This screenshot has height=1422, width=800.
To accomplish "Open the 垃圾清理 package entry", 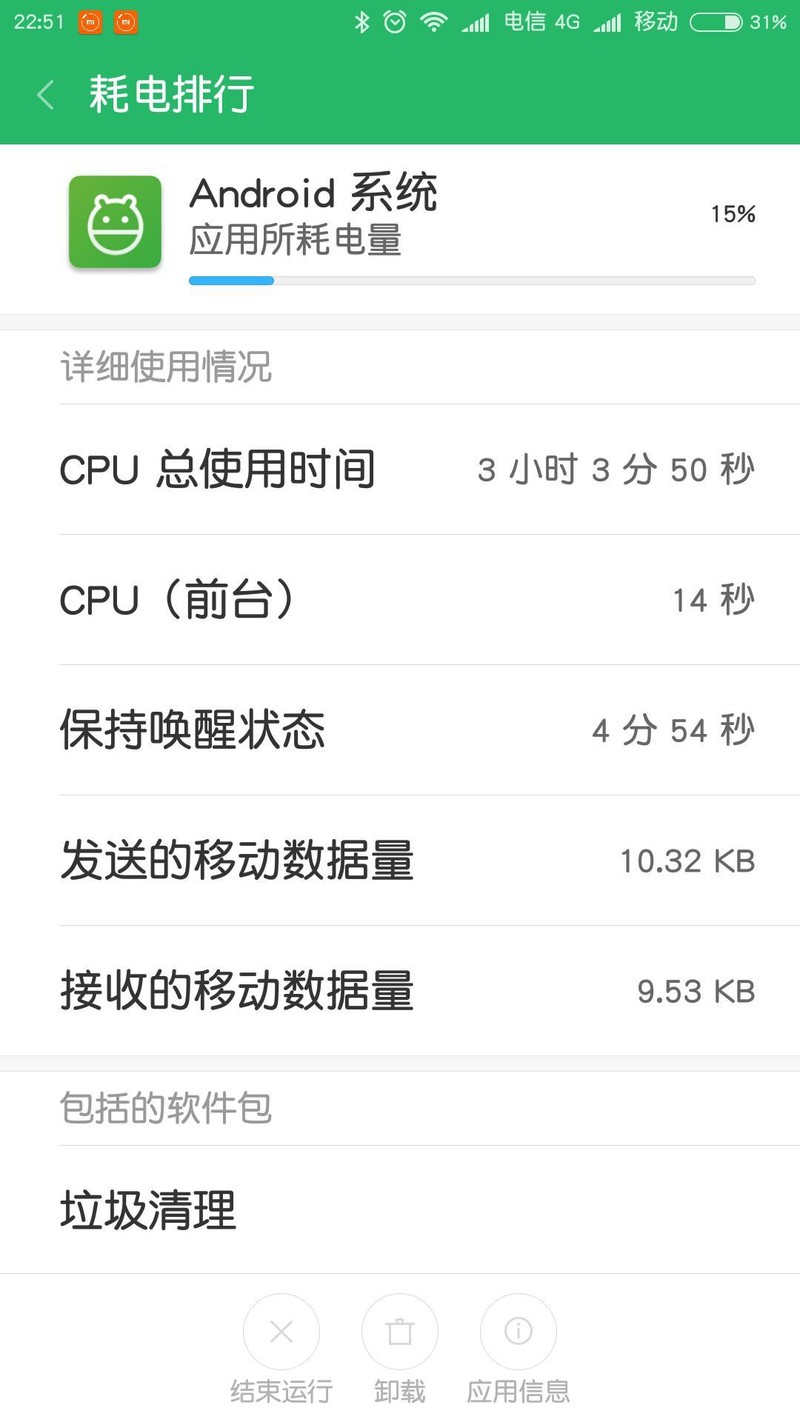I will point(400,1211).
